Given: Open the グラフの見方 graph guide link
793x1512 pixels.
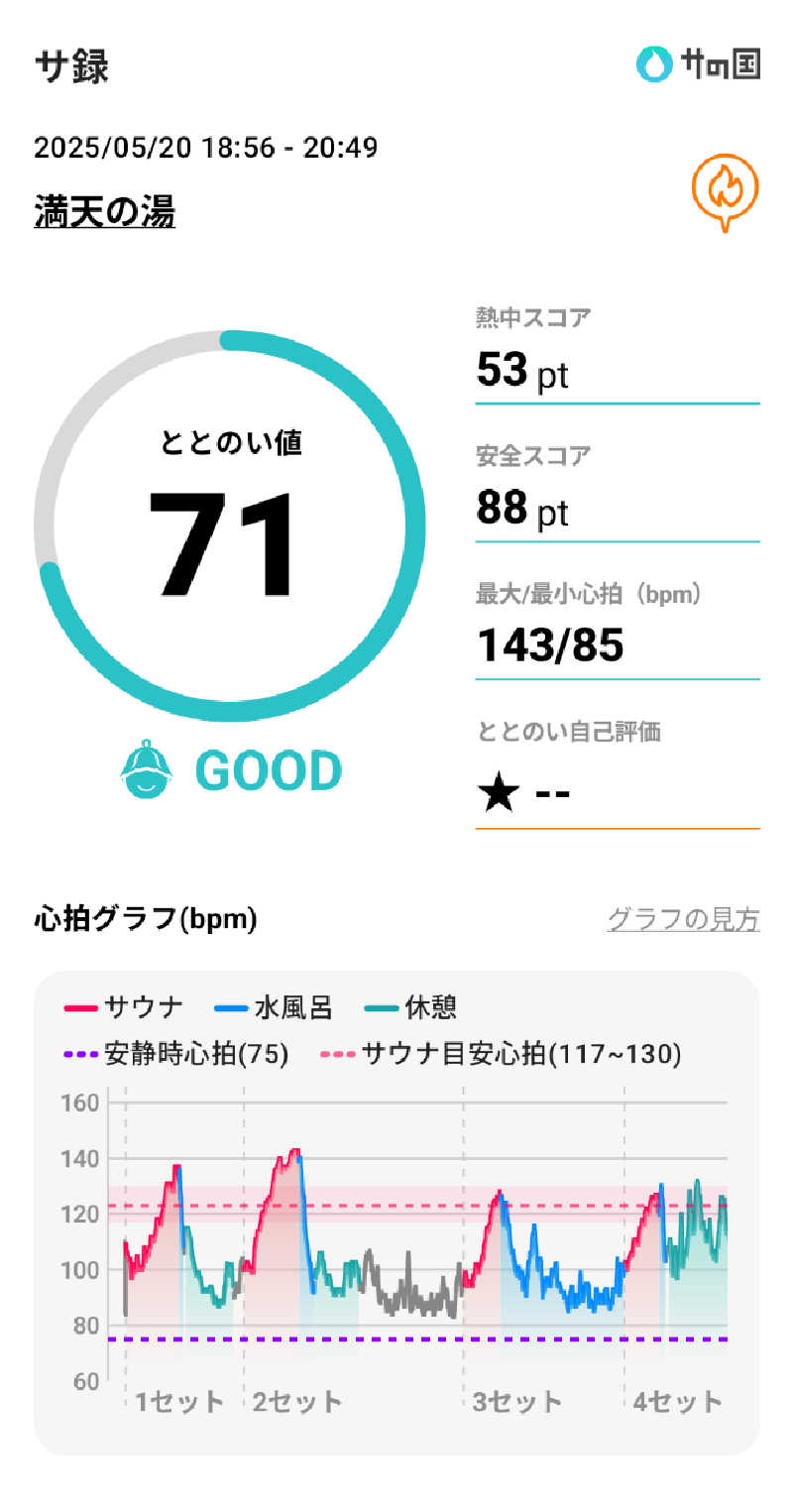Looking at the screenshot, I should [683, 920].
